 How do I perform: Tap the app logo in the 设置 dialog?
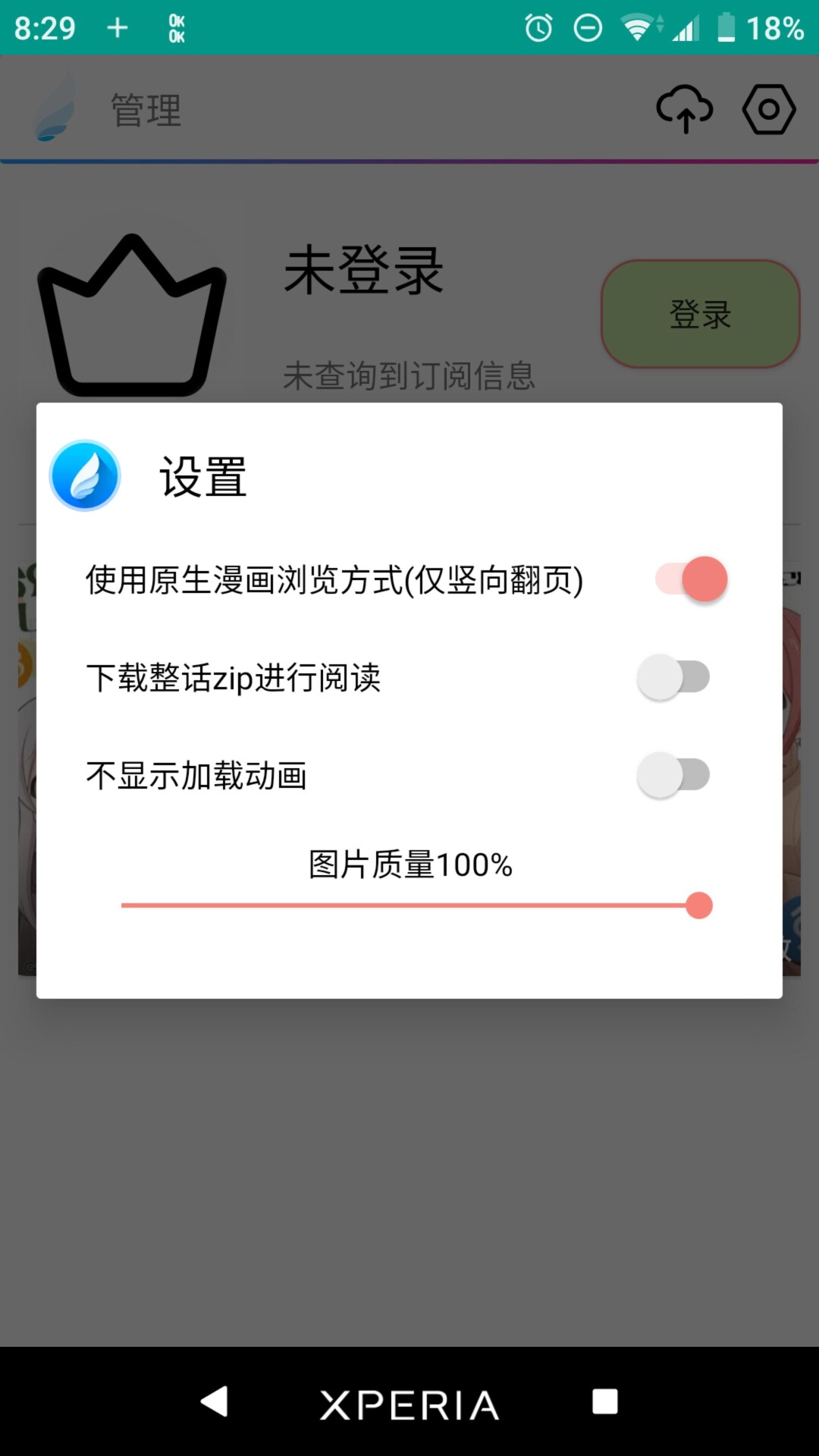tap(86, 475)
